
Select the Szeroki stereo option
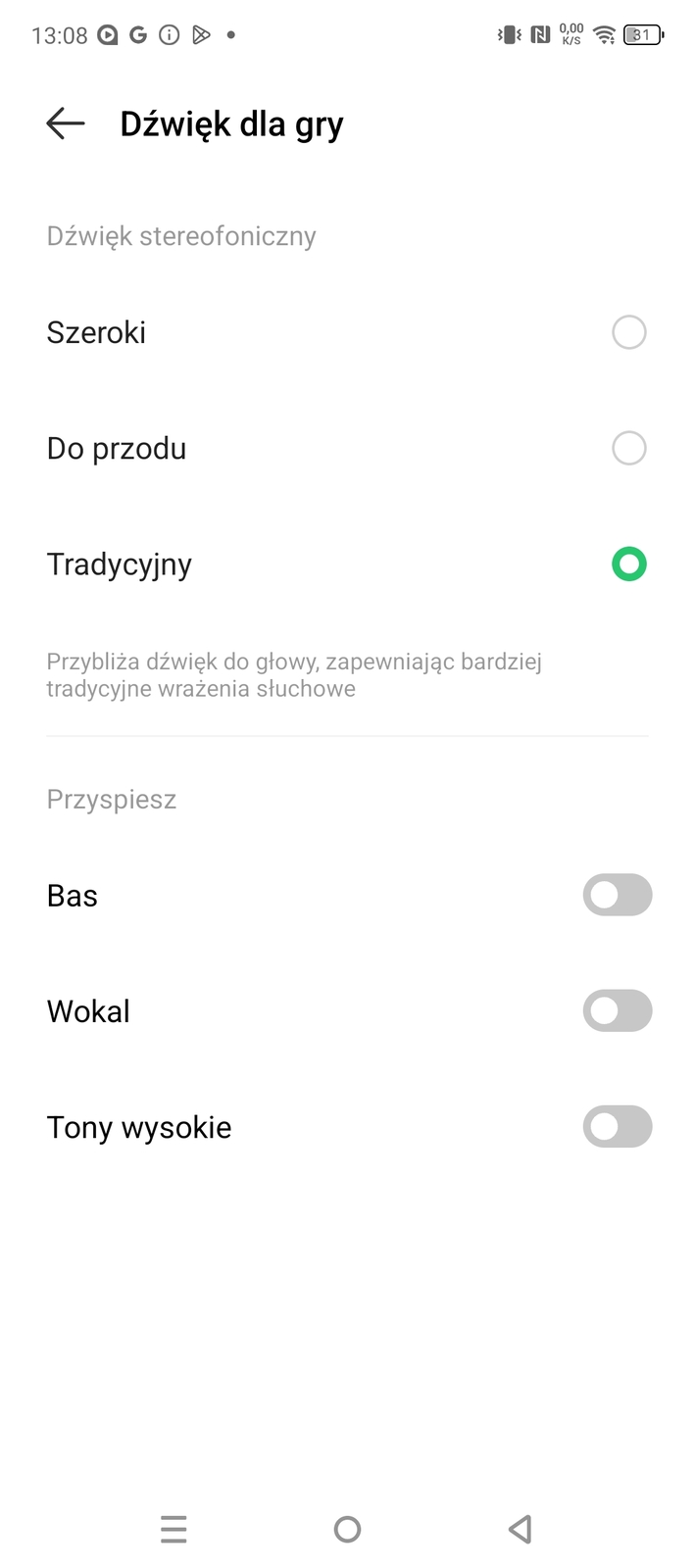pyautogui.click(x=628, y=332)
